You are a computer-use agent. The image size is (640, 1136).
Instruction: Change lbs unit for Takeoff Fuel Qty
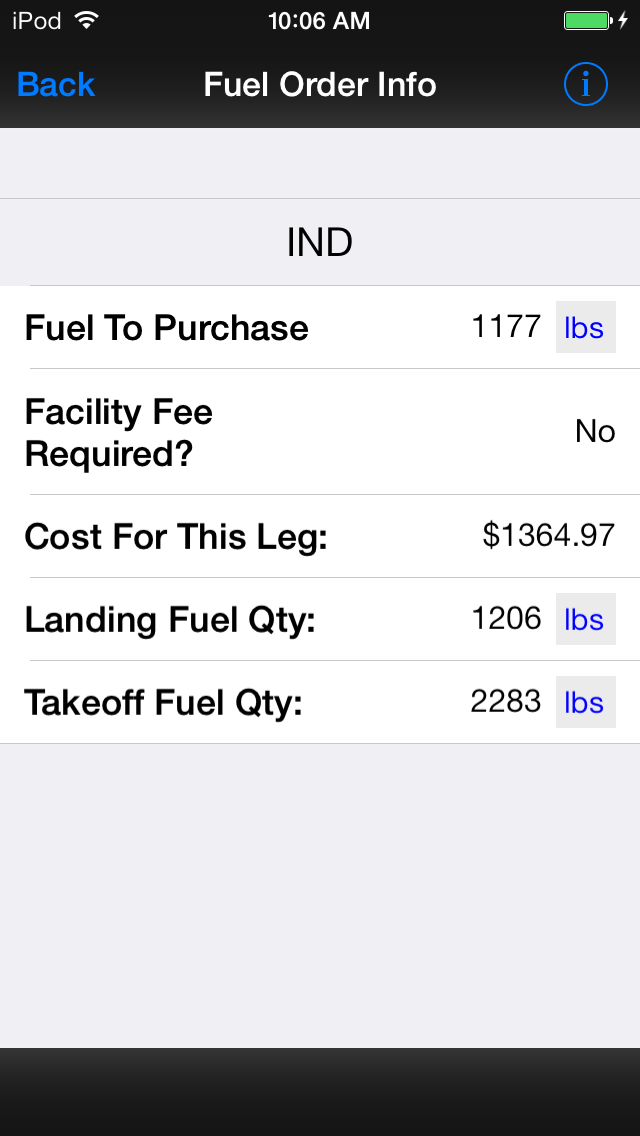click(x=586, y=702)
